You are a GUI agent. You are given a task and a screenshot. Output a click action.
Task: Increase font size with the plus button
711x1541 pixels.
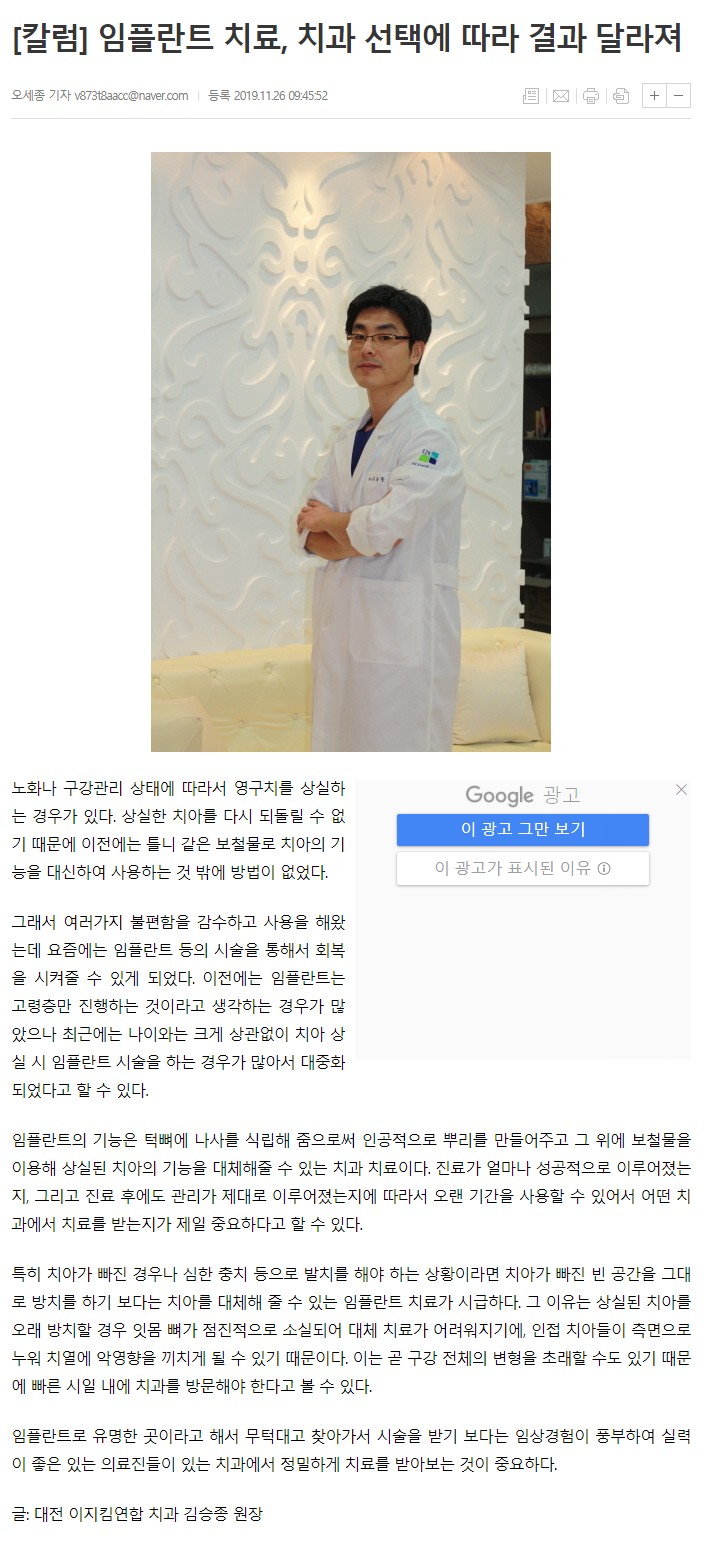coord(655,96)
